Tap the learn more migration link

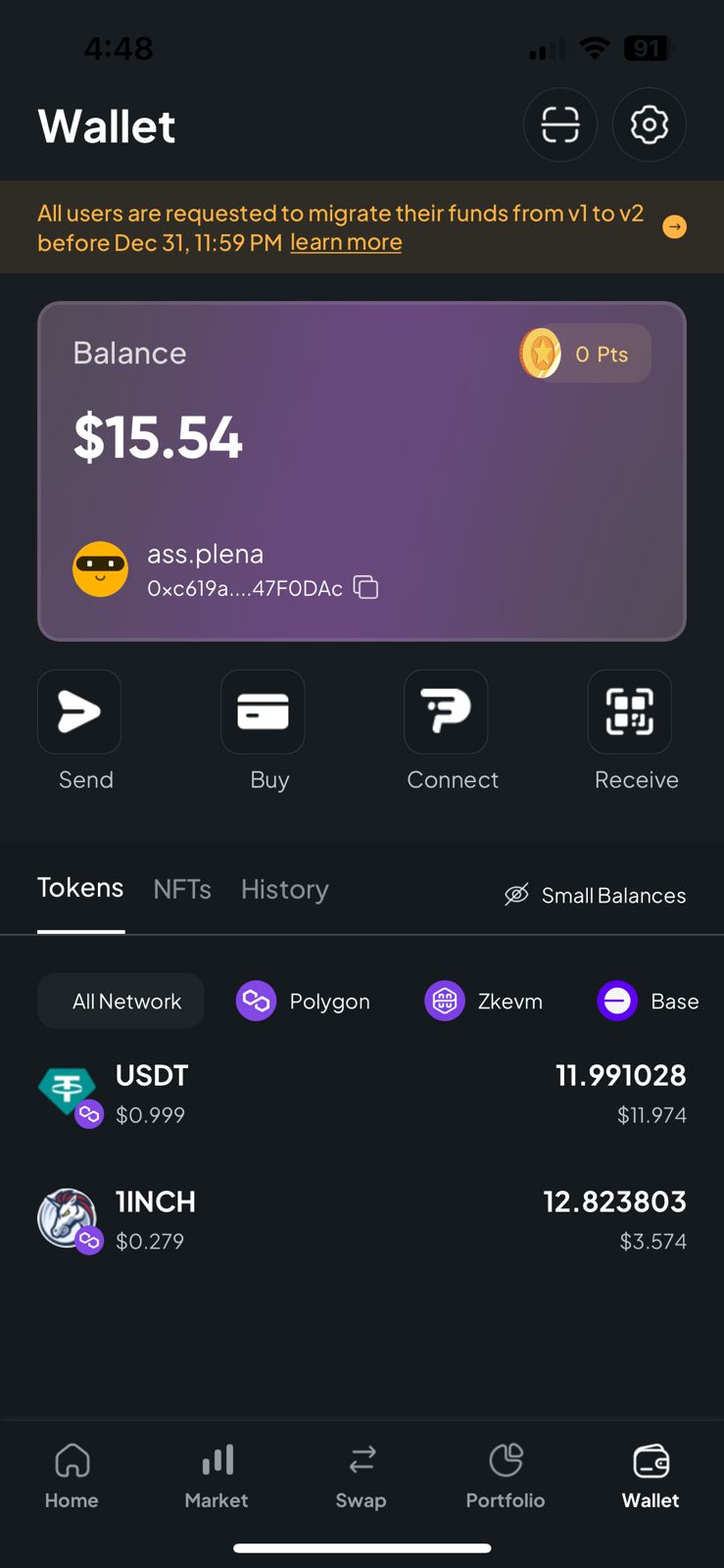pos(346,242)
